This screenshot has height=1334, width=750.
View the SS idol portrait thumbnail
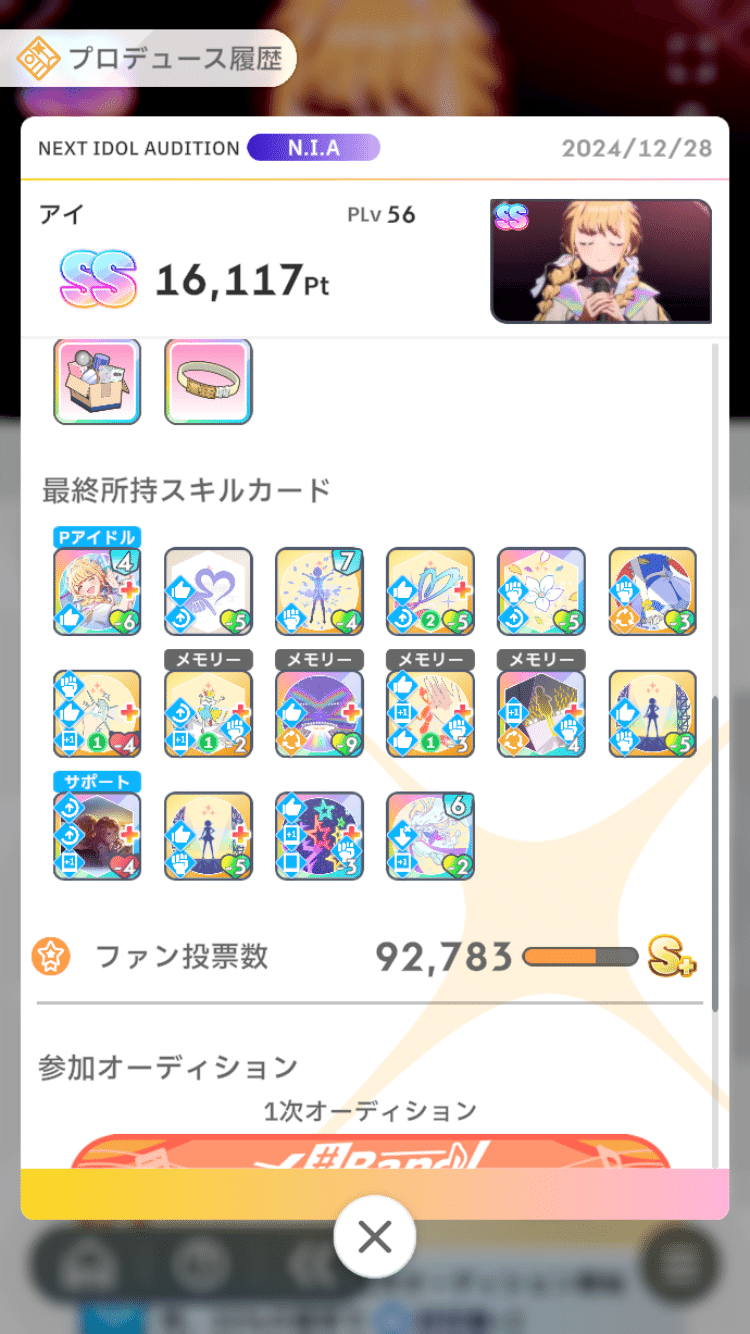click(601, 261)
